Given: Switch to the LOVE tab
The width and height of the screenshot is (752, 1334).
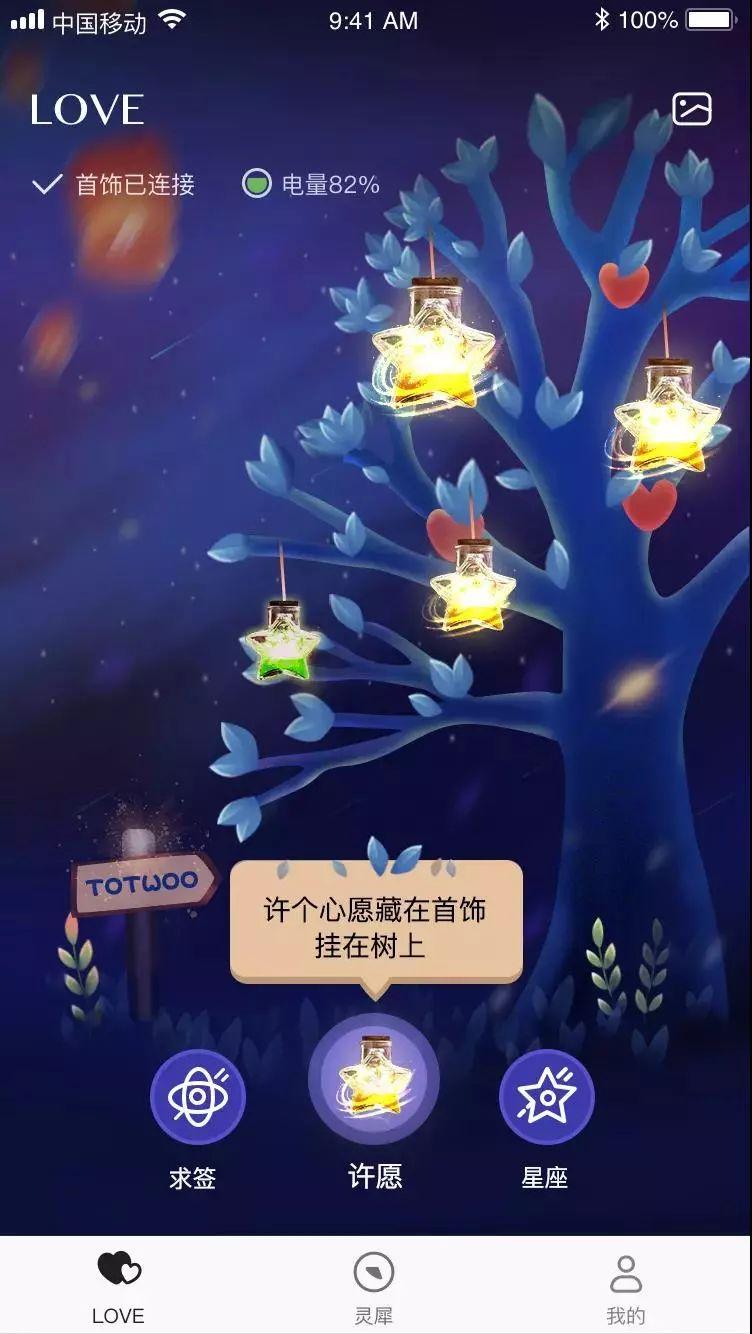Looking at the screenshot, I should (x=119, y=1285).
